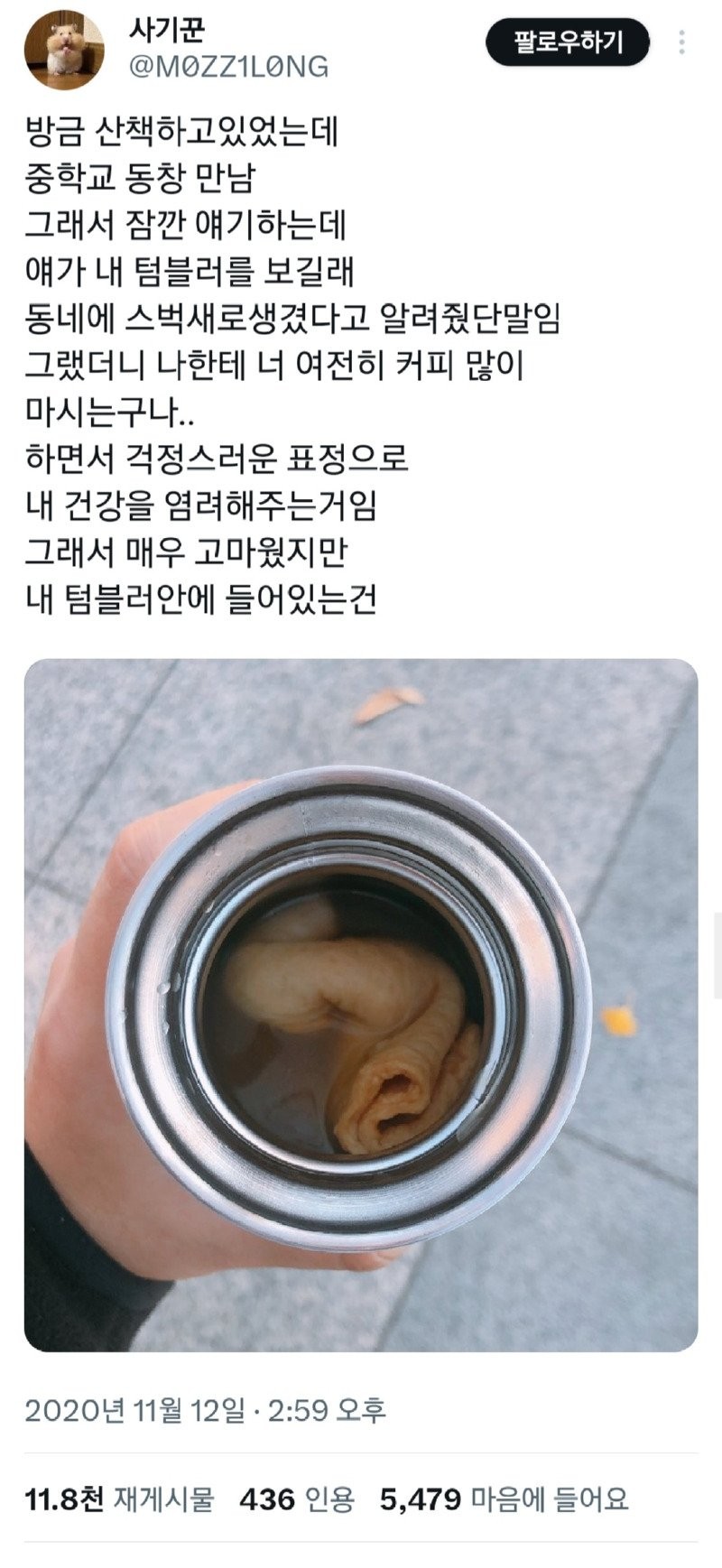
Task: Tap the 팔로우하기 follow button
Action: 568,42
